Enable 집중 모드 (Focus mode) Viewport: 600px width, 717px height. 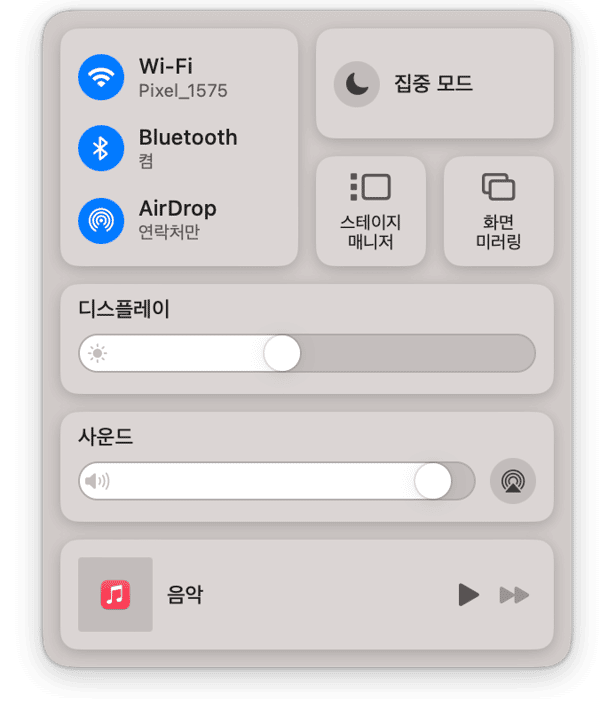coord(357,84)
